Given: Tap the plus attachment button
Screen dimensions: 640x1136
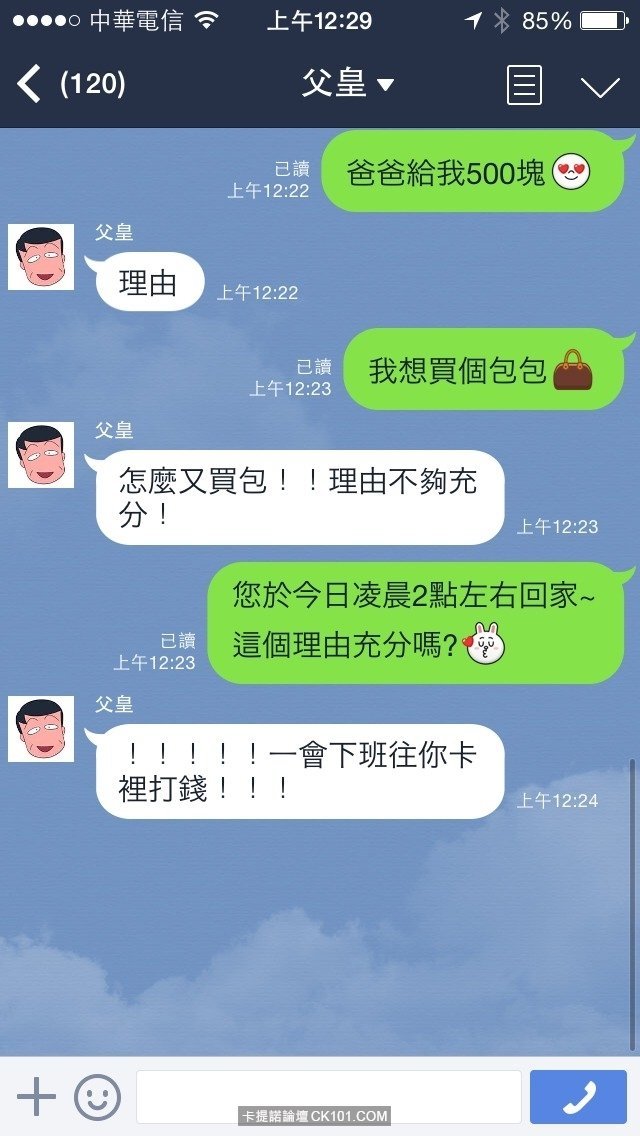Looking at the screenshot, I should coord(37,1097).
